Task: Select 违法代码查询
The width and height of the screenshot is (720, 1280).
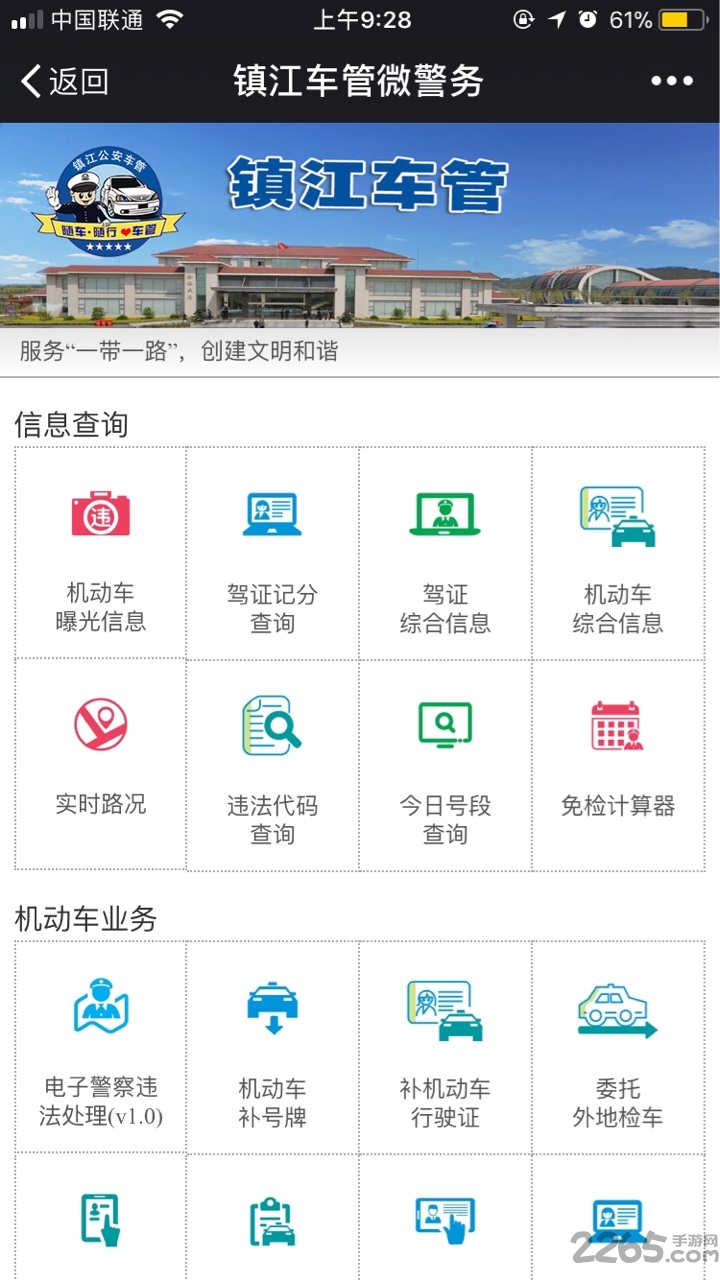Action: 272,765
